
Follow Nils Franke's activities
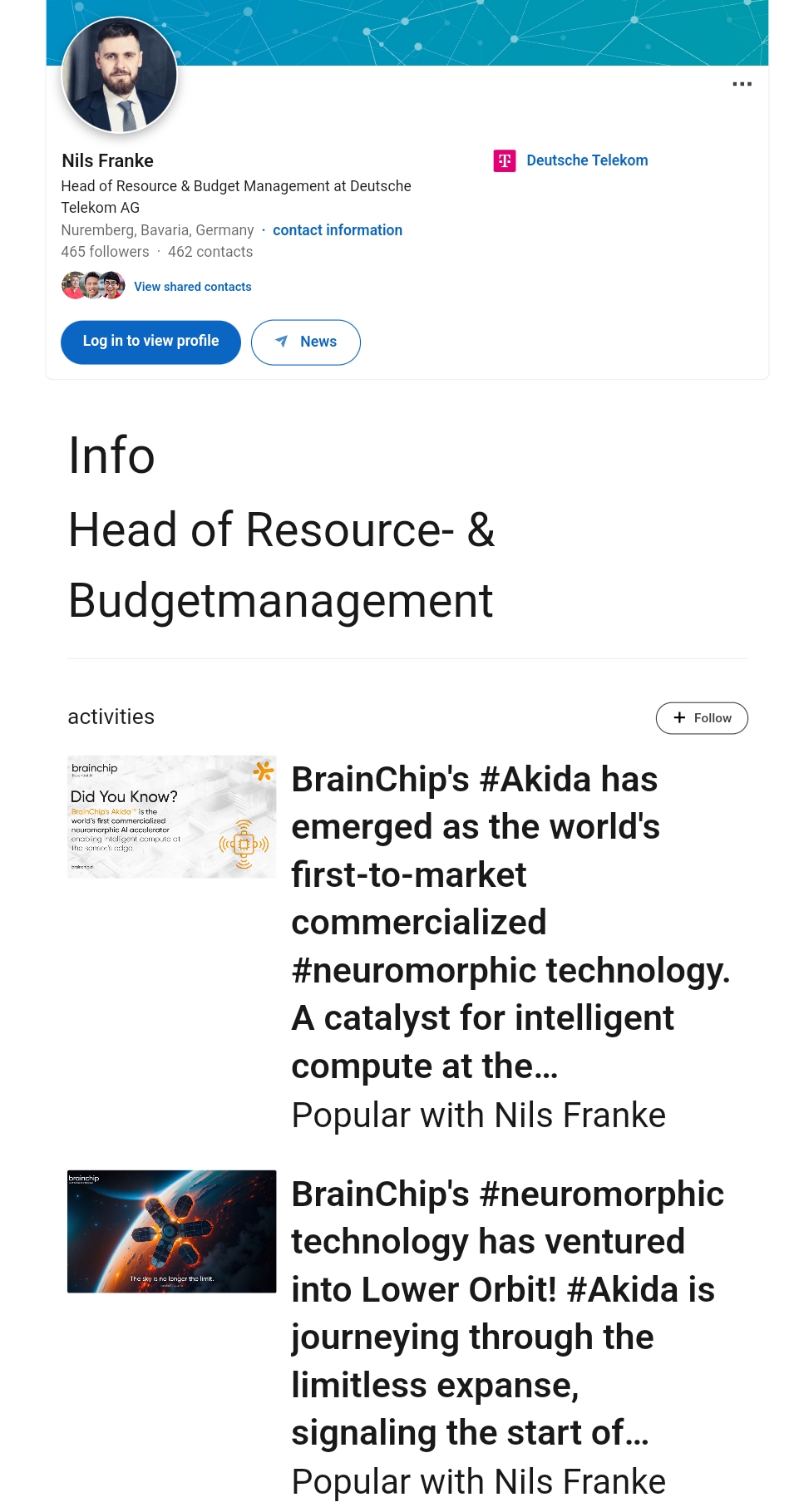pos(701,718)
